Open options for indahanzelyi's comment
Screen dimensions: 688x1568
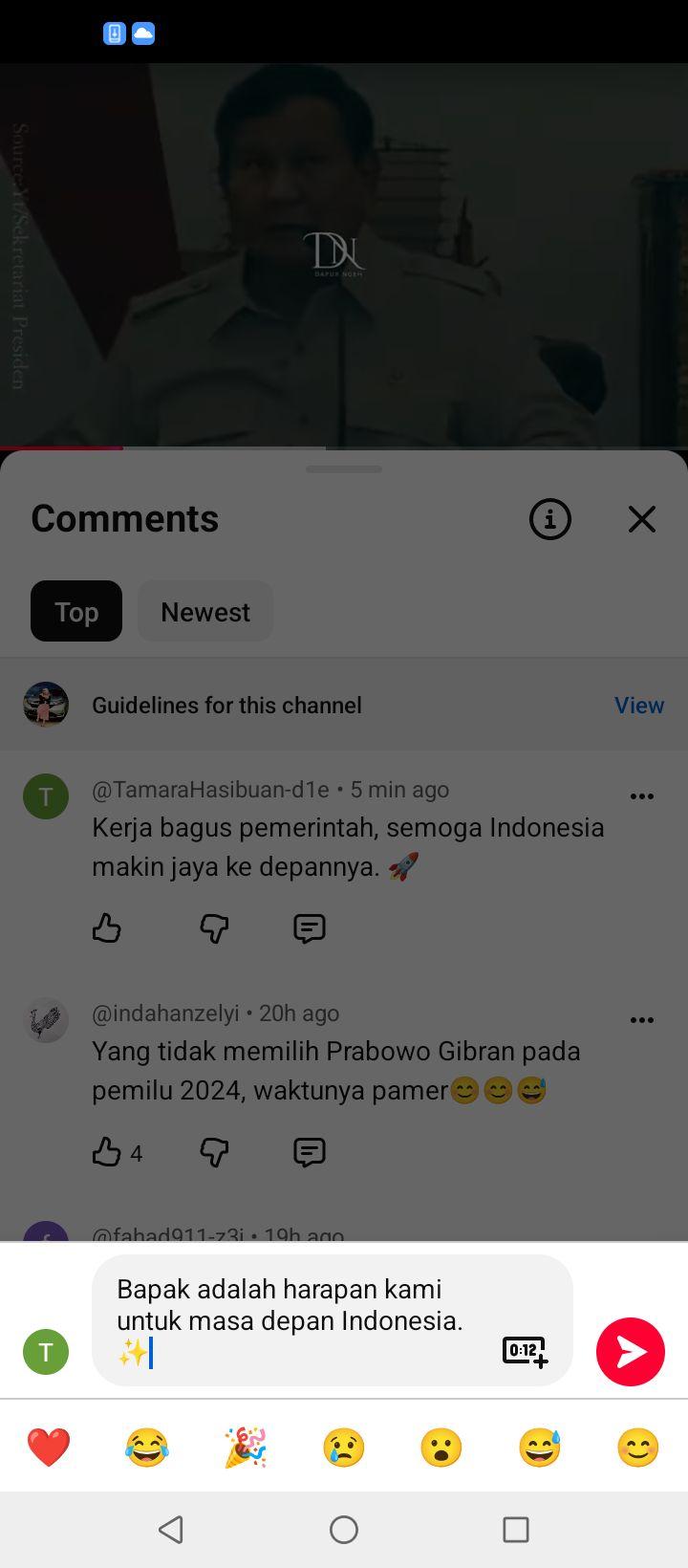(x=642, y=1019)
